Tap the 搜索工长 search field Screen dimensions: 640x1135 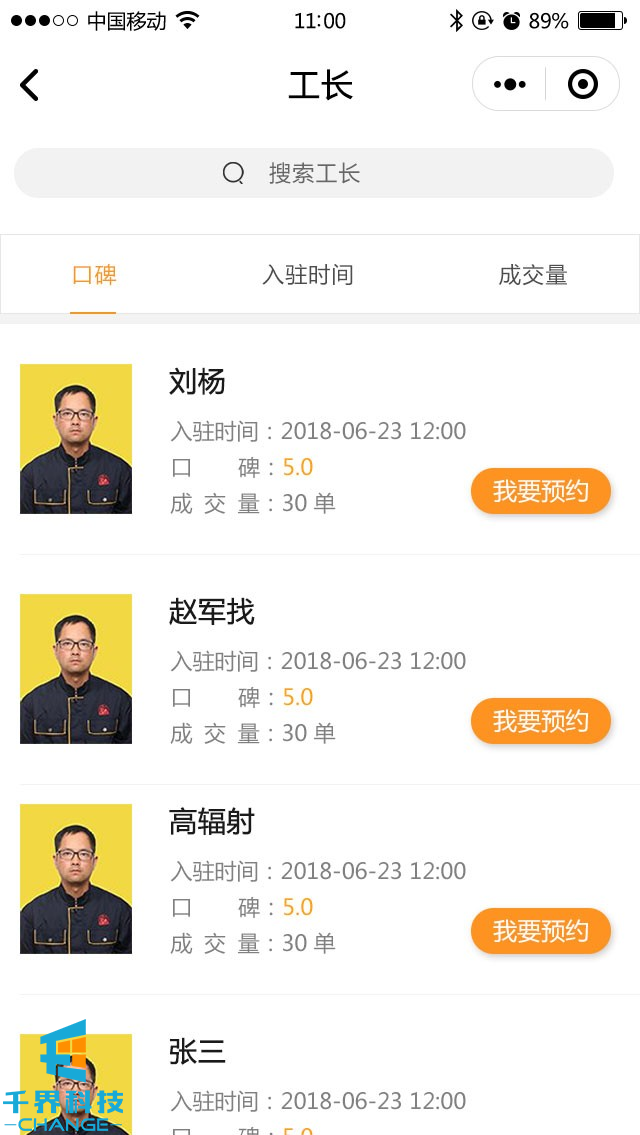click(313, 173)
